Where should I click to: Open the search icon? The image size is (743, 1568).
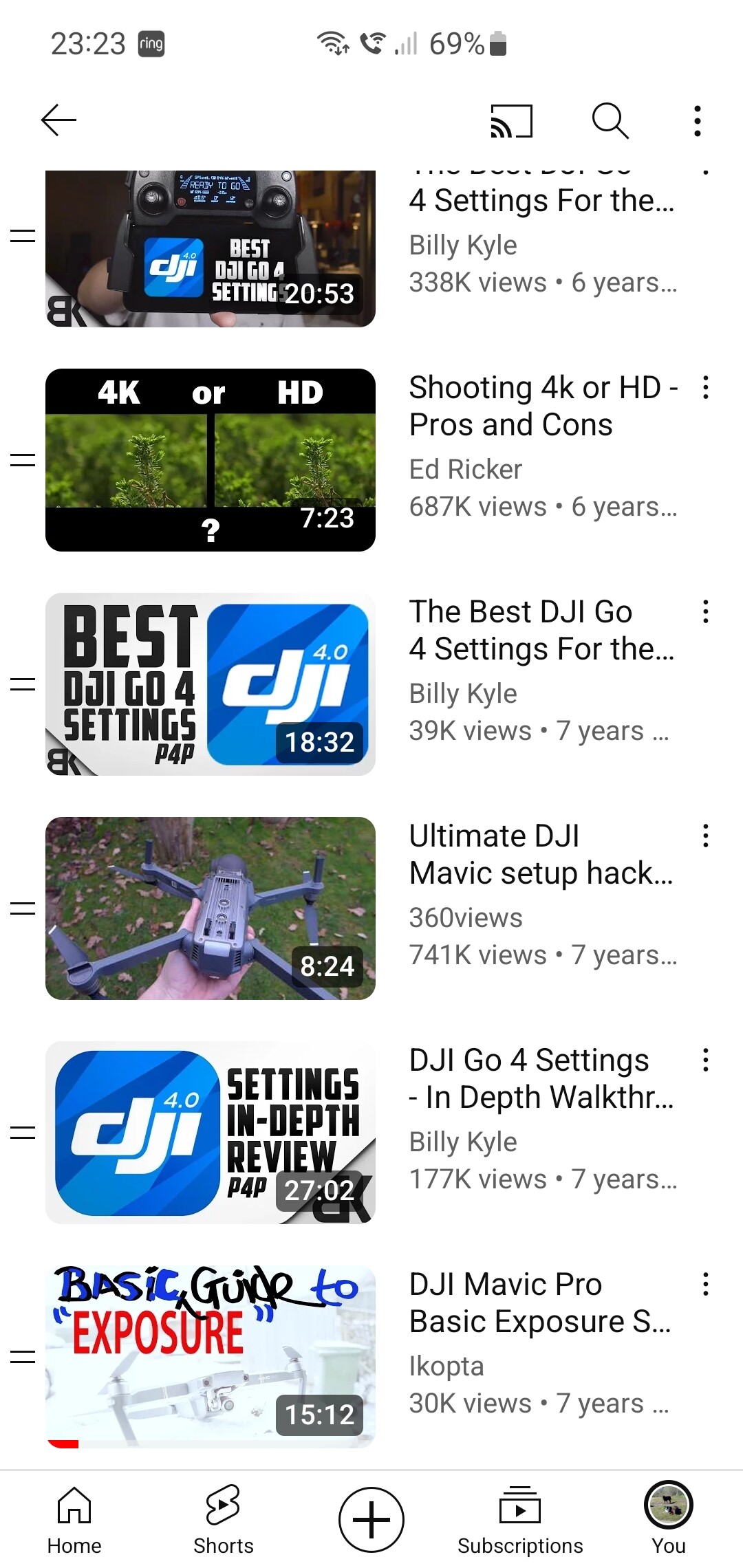pyautogui.click(x=610, y=121)
